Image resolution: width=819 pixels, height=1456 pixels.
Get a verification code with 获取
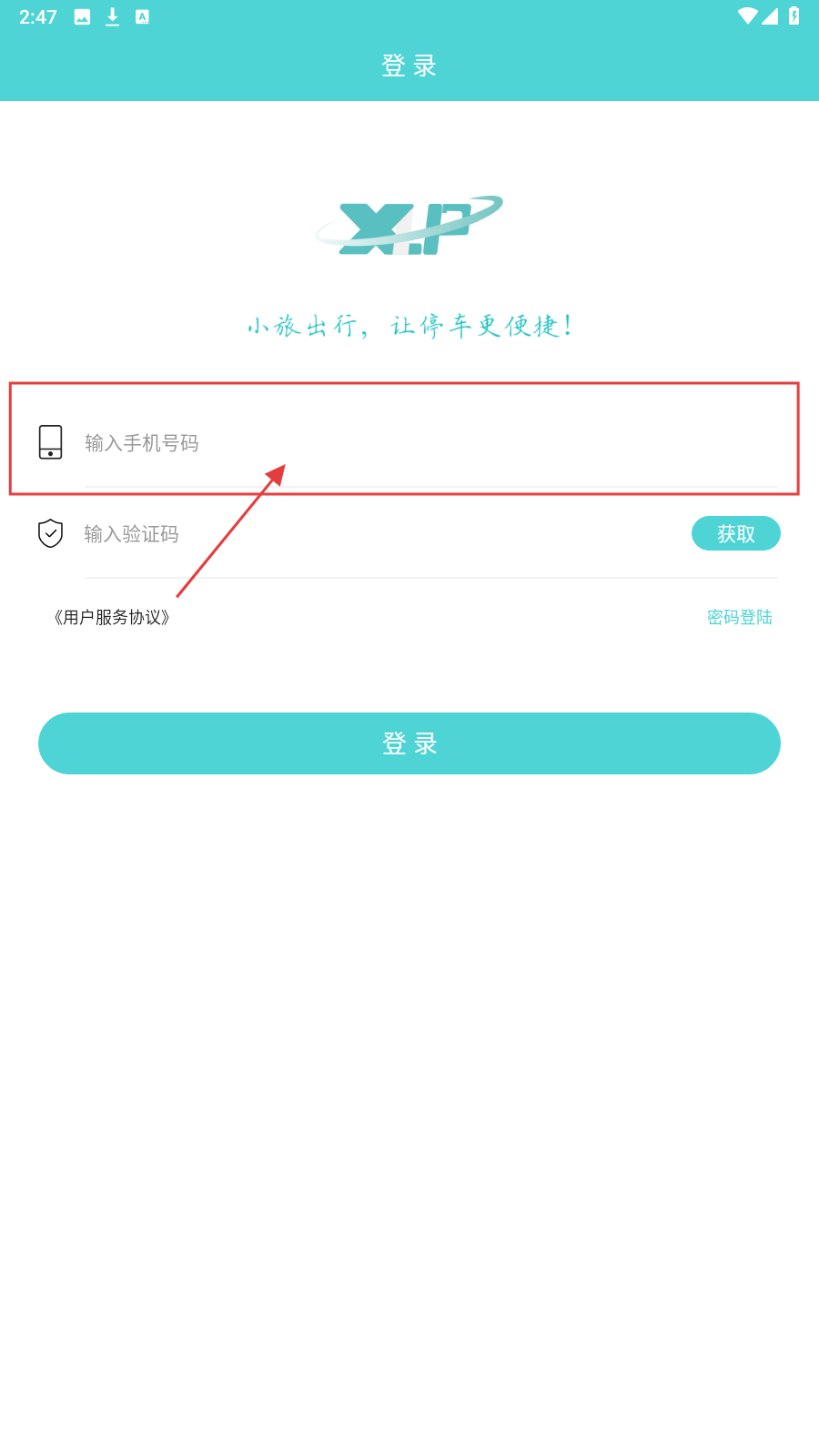pos(735,534)
